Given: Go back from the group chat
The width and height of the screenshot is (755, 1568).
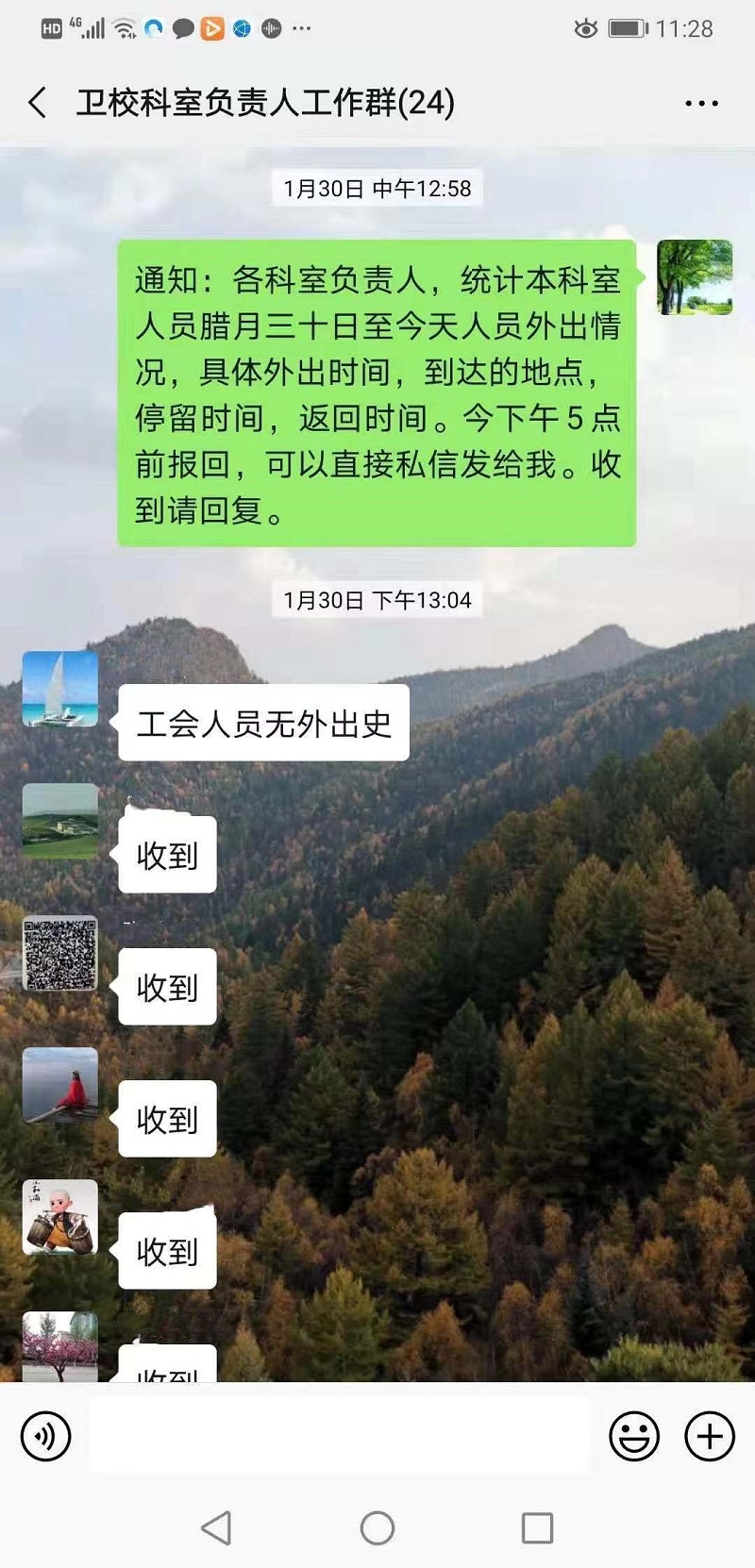Looking at the screenshot, I should [x=38, y=102].
